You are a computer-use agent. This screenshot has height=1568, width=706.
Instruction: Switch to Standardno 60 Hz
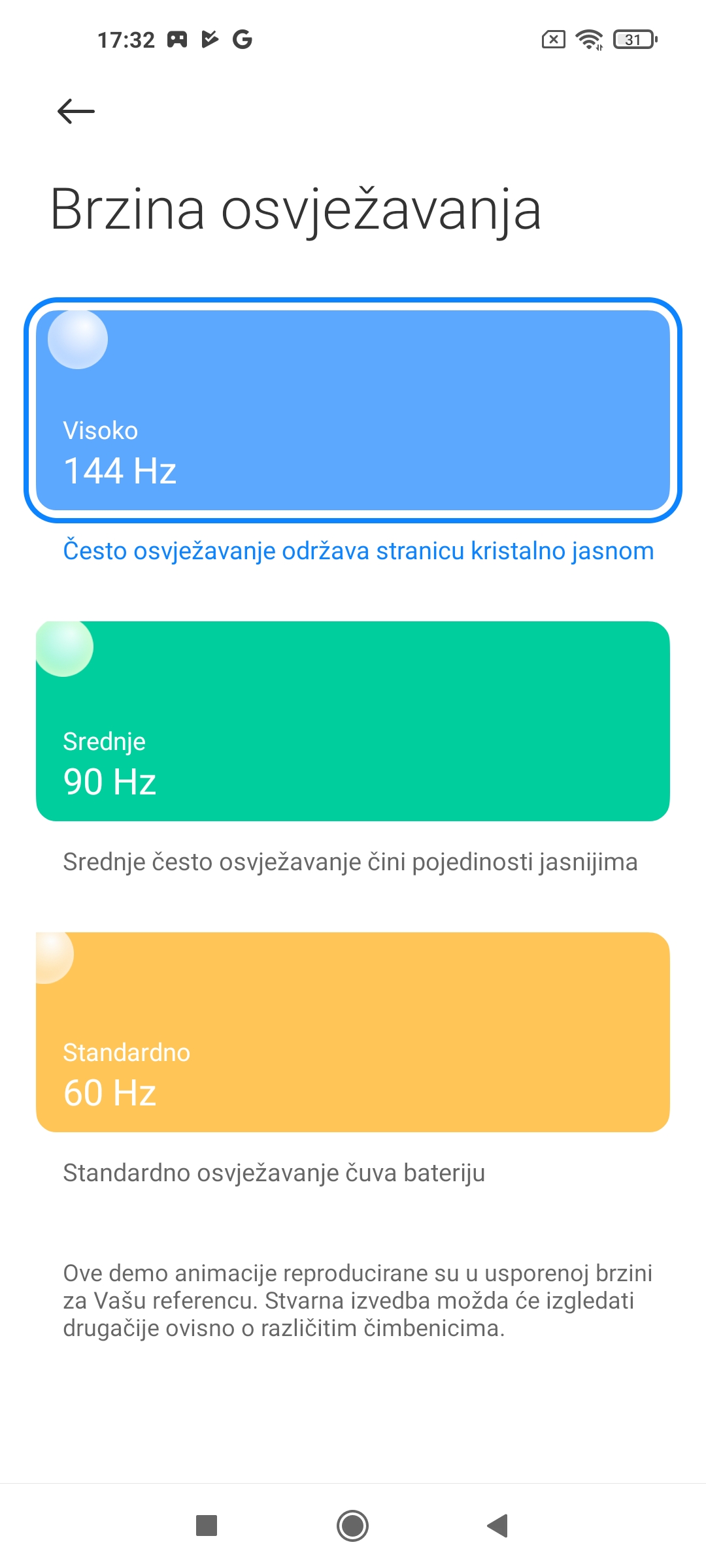[353, 1032]
